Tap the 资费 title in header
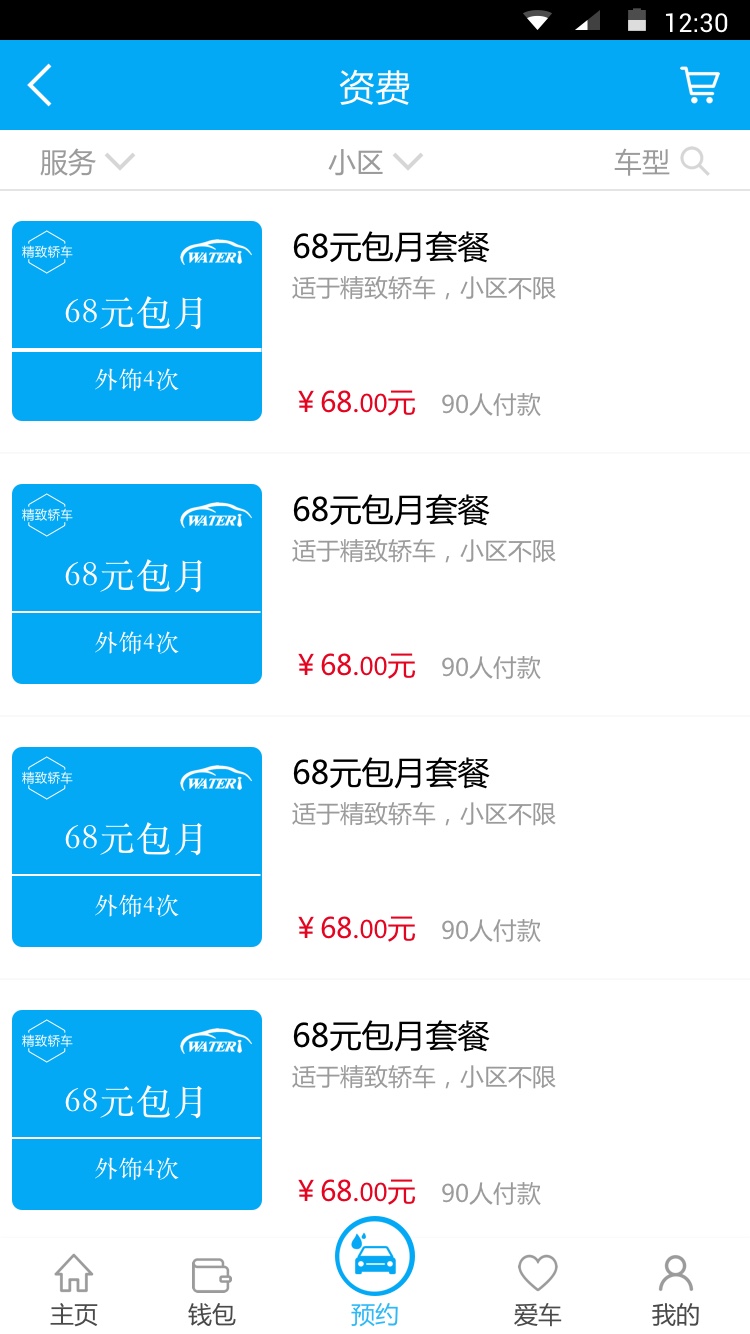750x1334 pixels. coord(374,85)
